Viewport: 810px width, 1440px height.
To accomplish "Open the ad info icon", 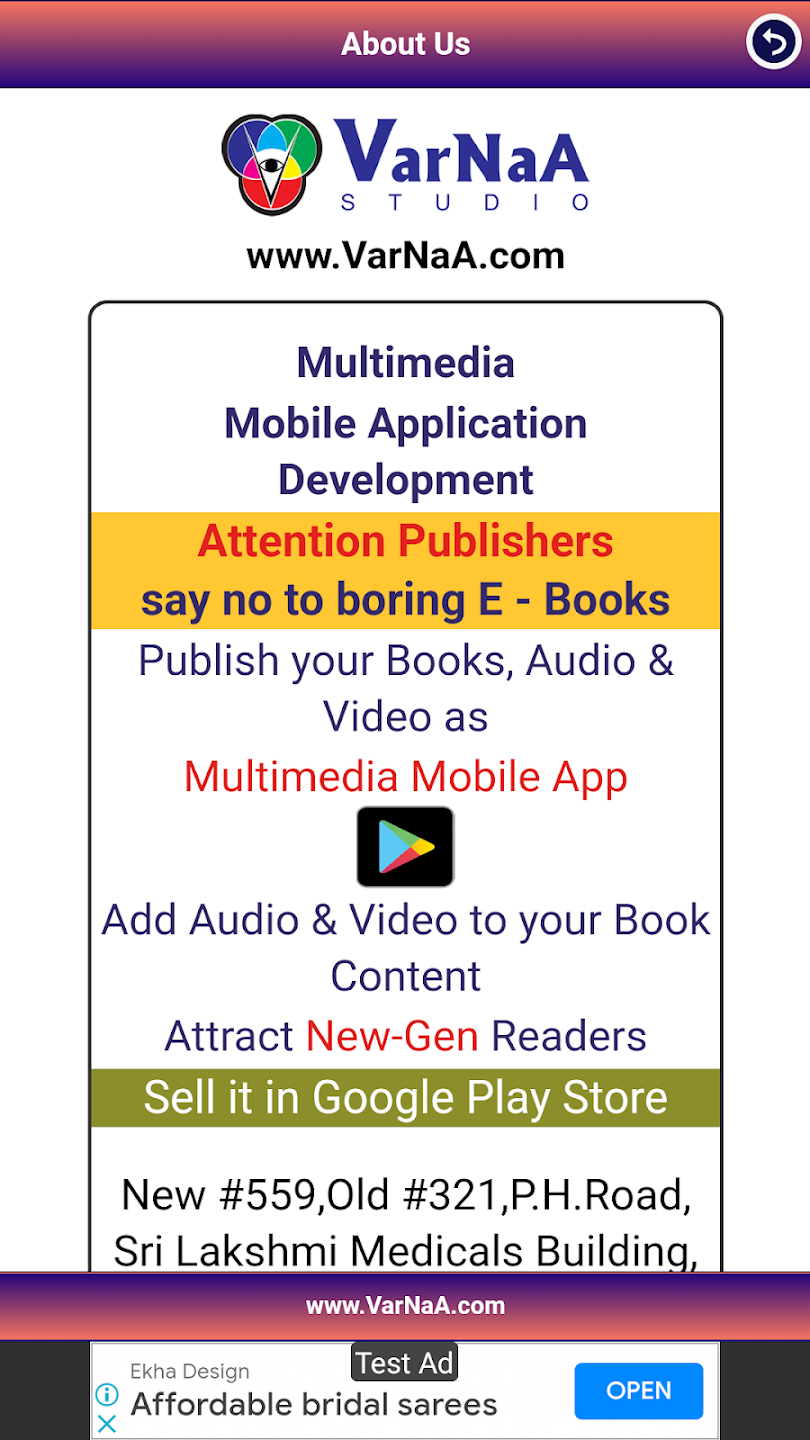I will pyautogui.click(x=106, y=1394).
